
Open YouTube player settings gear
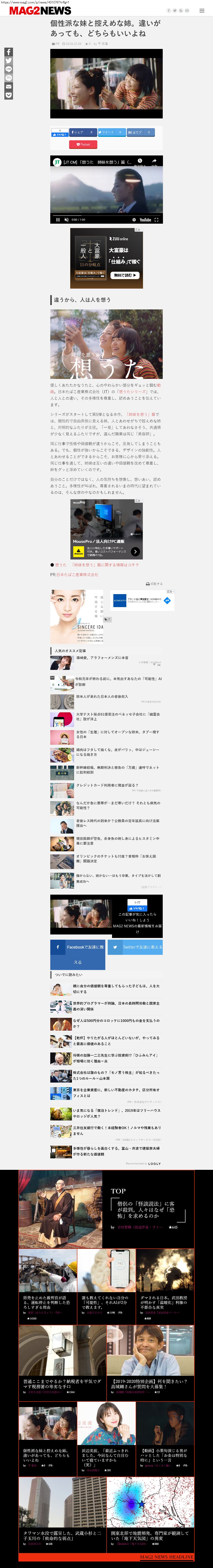(x=134, y=220)
